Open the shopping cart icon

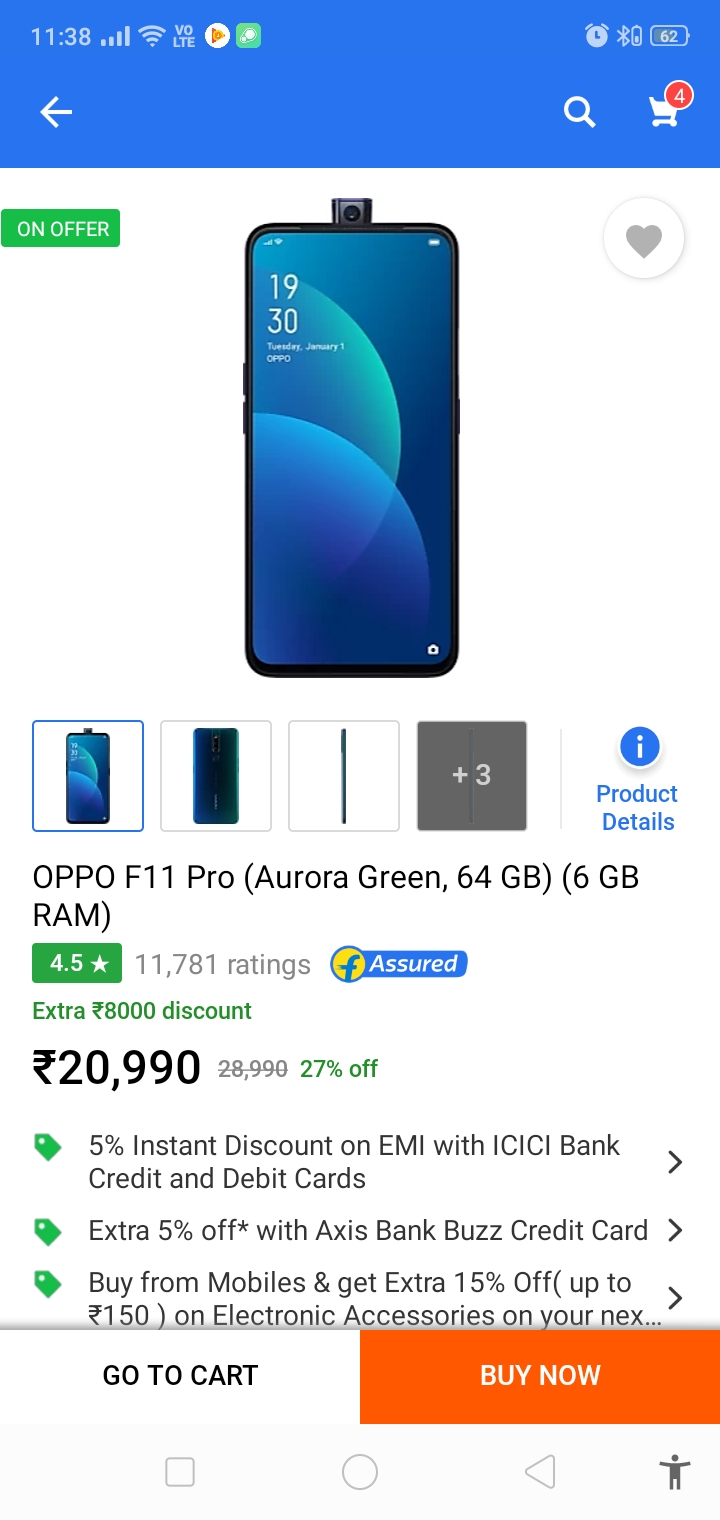click(665, 111)
